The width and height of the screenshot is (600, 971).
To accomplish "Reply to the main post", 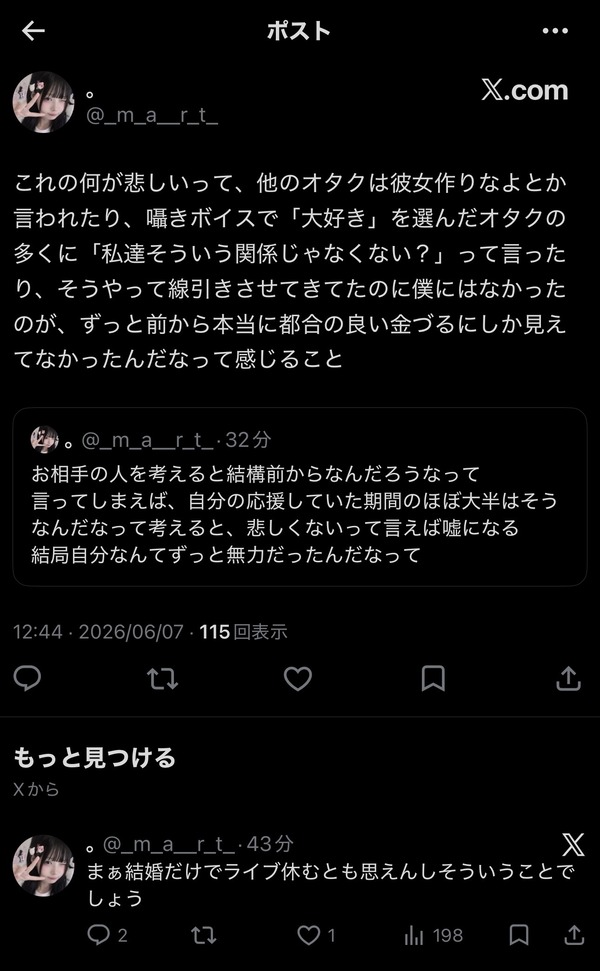I will point(27,679).
